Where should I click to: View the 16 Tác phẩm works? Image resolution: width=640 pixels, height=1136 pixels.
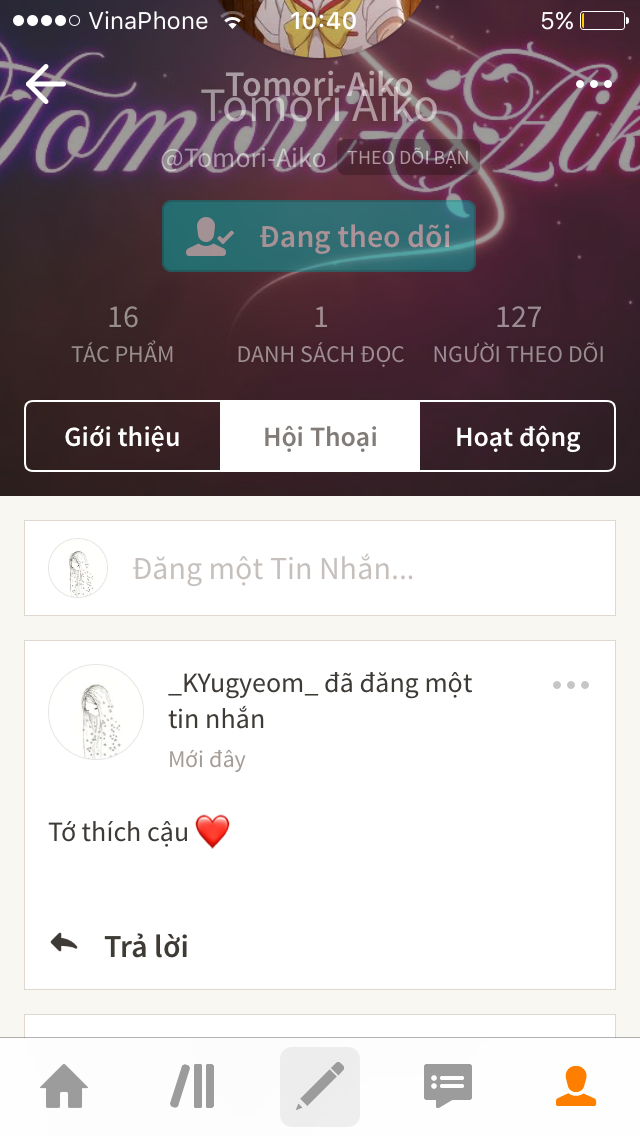coord(123,335)
